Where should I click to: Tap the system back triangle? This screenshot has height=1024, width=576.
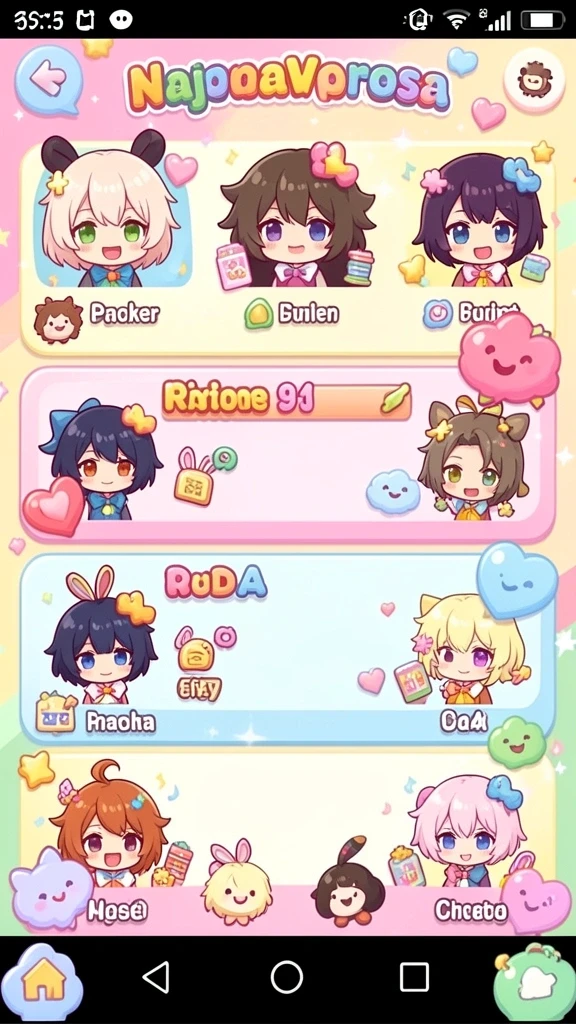[x=157, y=978]
